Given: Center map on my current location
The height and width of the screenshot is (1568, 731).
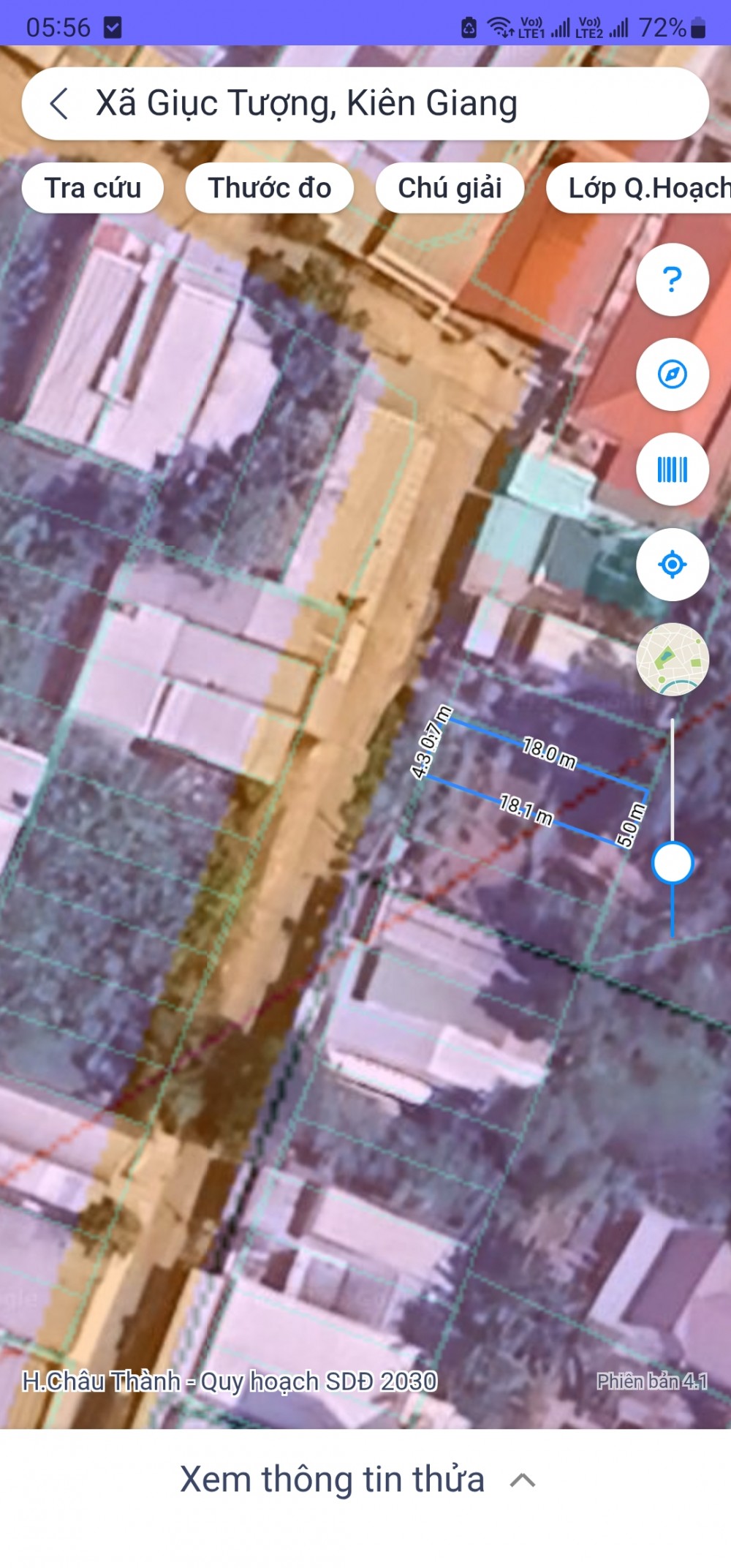Looking at the screenshot, I should tap(672, 565).
